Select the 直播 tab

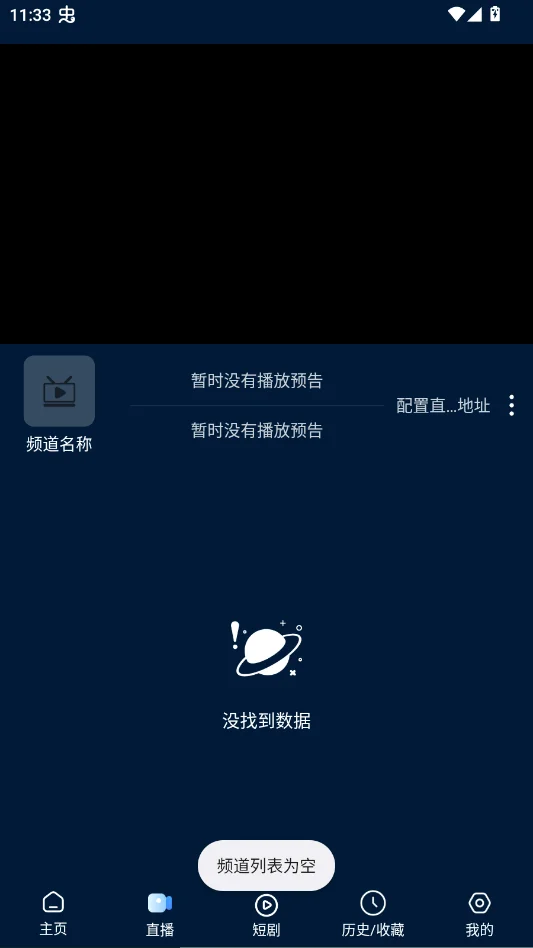[160, 914]
